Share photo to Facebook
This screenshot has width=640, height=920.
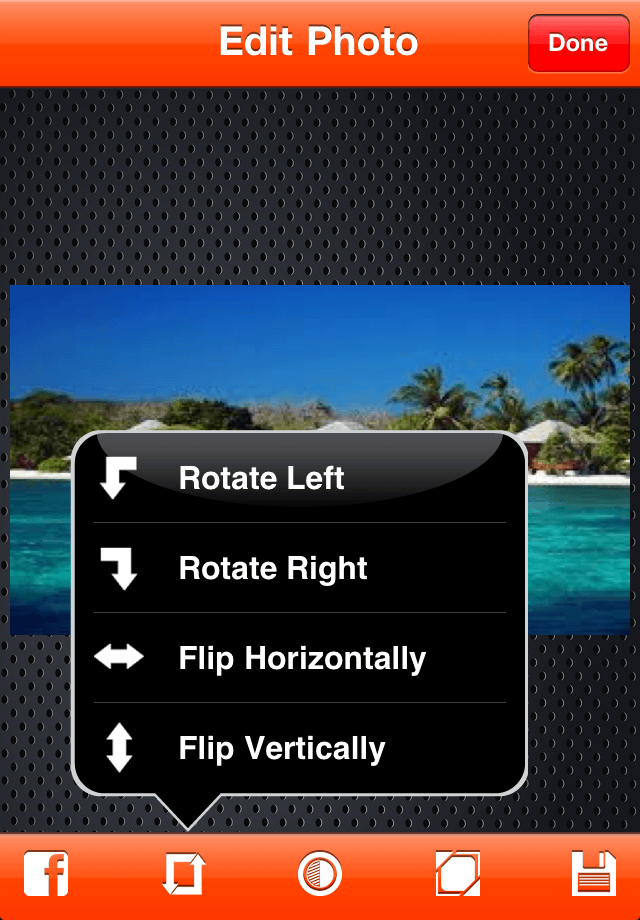(x=45, y=873)
